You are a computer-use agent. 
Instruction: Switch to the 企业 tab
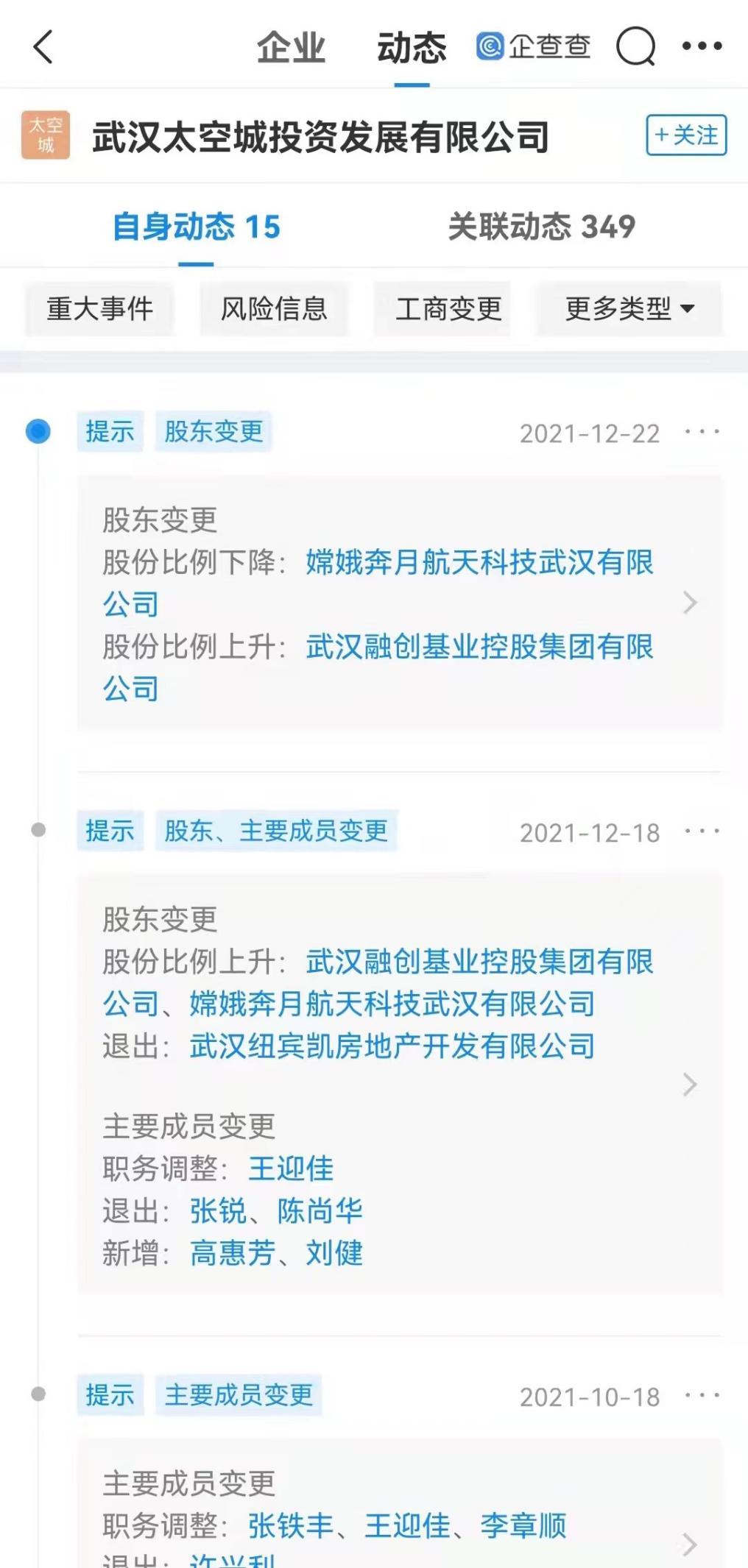(291, 48)
